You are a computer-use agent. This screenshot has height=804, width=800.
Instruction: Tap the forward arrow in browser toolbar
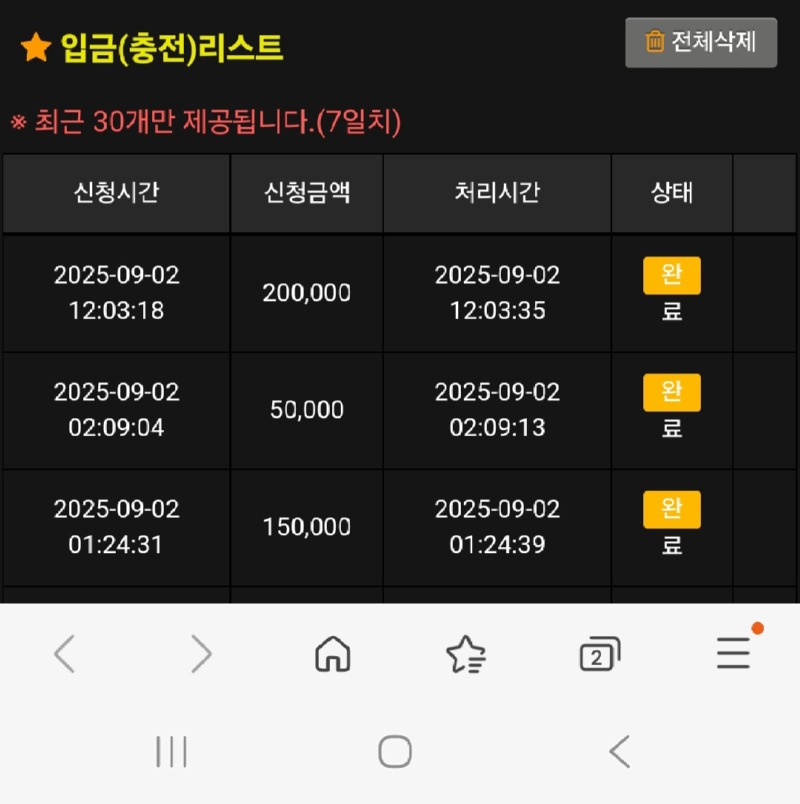point(200,654)
